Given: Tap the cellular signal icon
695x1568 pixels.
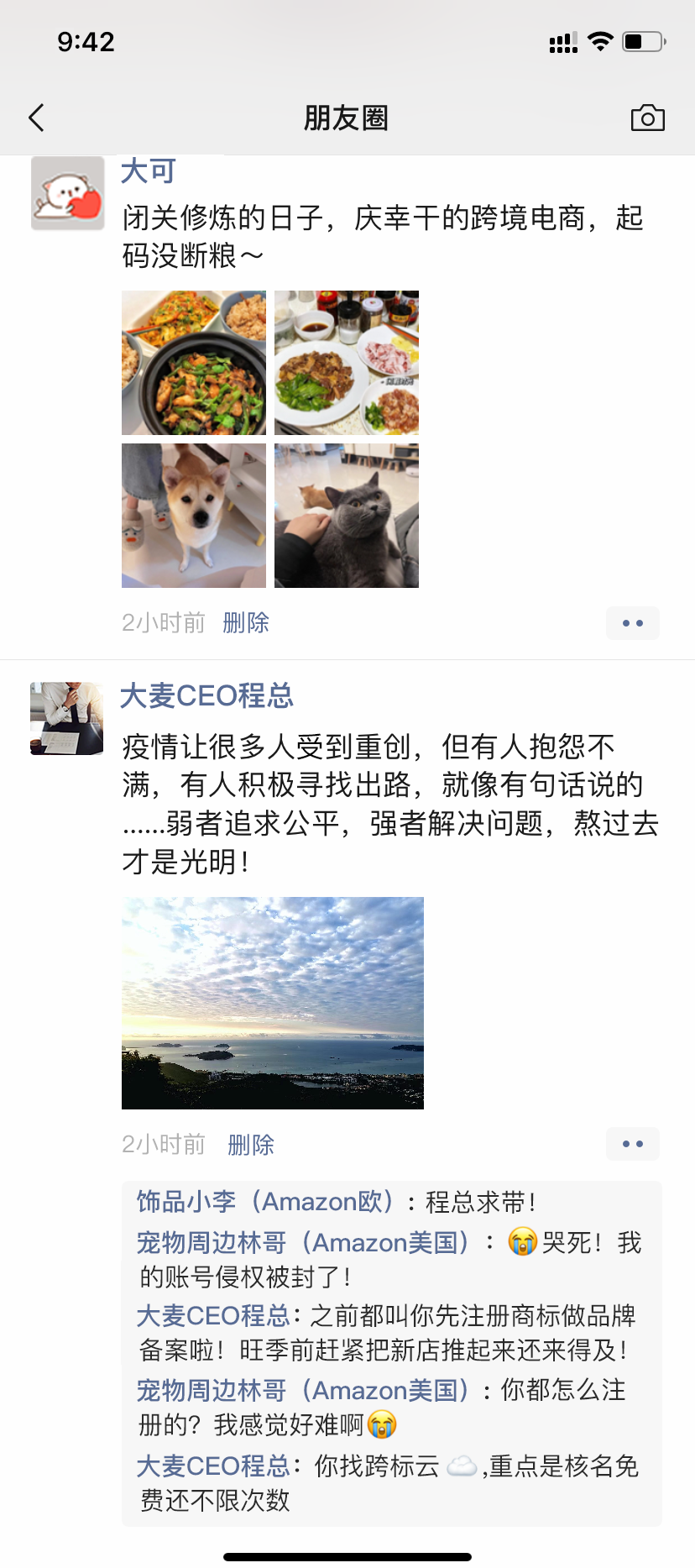Looking at the screenshot, I should (x=562, y=41).
